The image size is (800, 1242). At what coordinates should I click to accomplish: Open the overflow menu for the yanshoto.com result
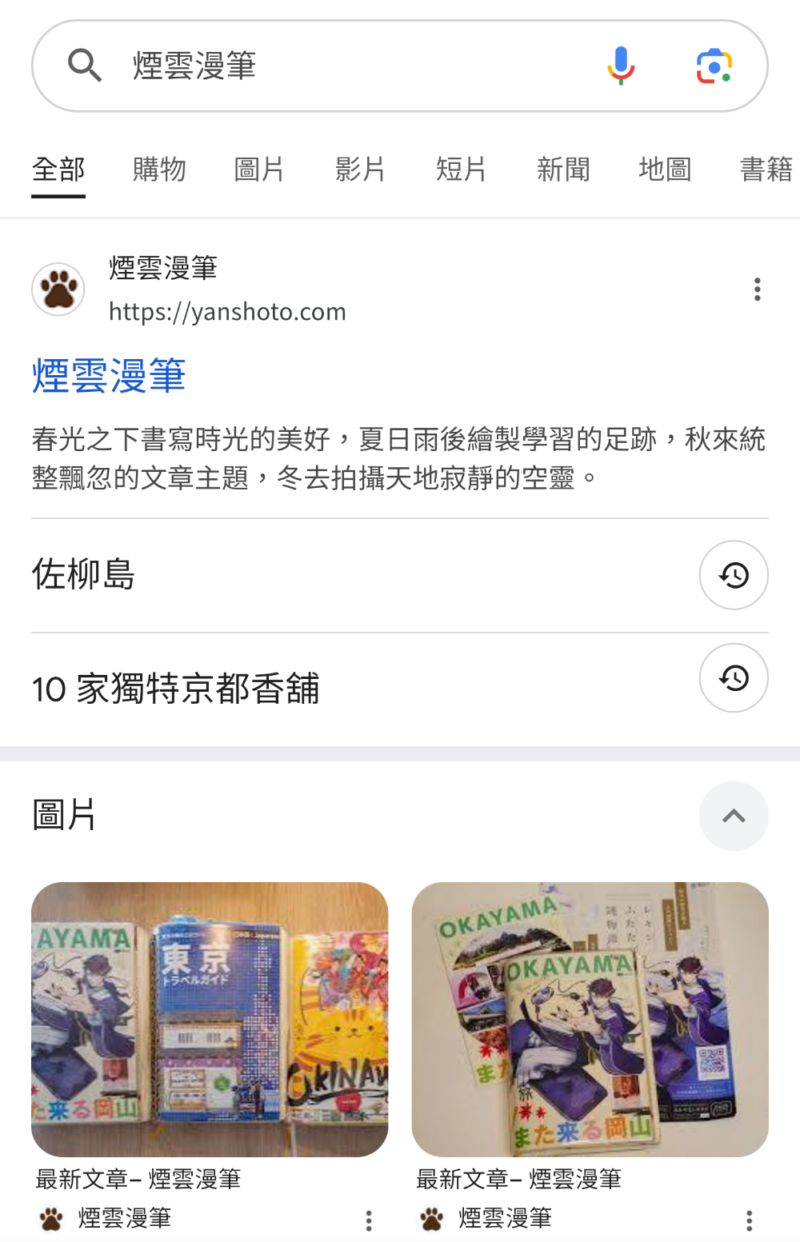[x=757, y=289]
